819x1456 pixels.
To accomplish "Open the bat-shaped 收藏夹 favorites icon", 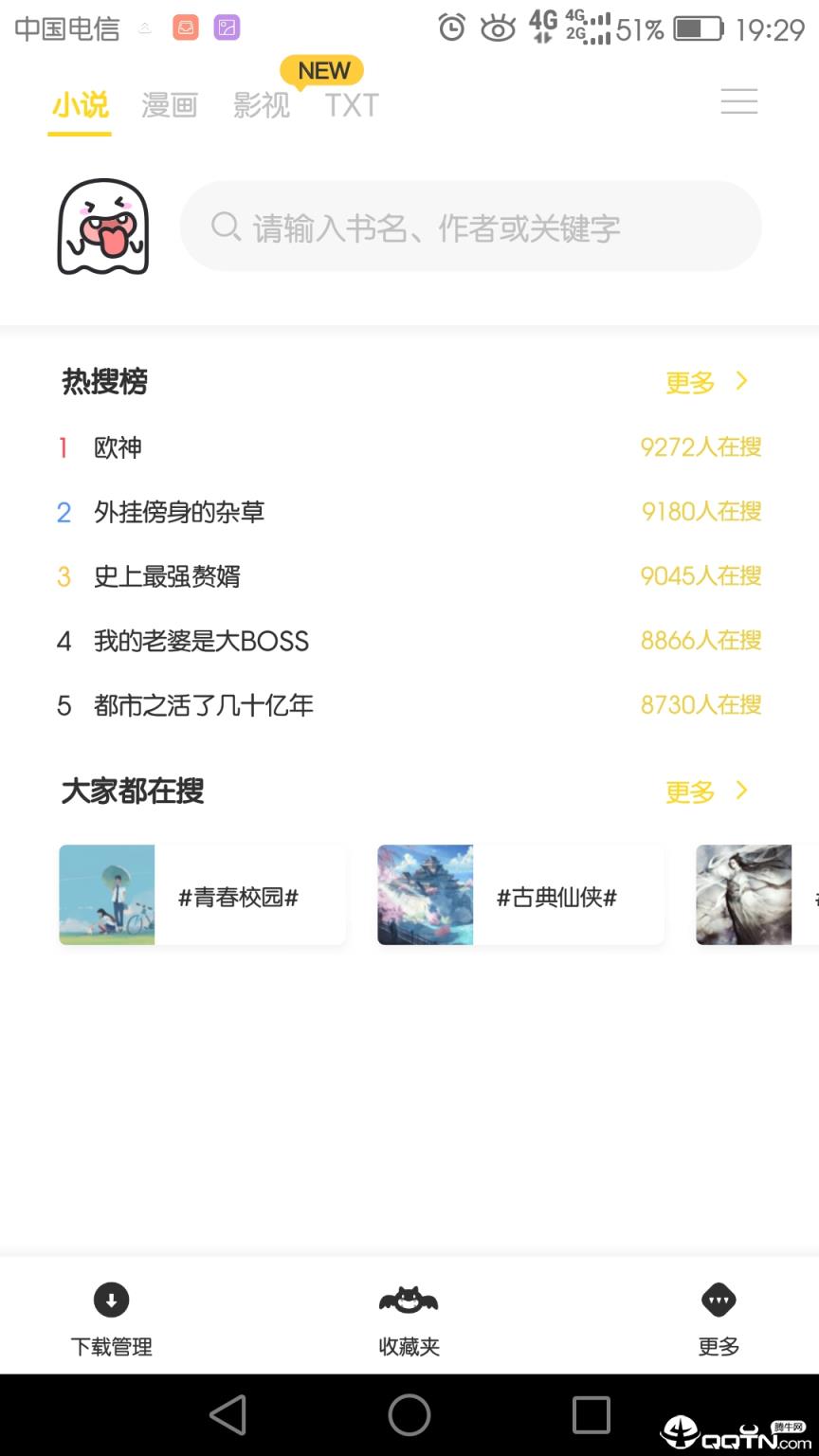I will pos(409,1301).
